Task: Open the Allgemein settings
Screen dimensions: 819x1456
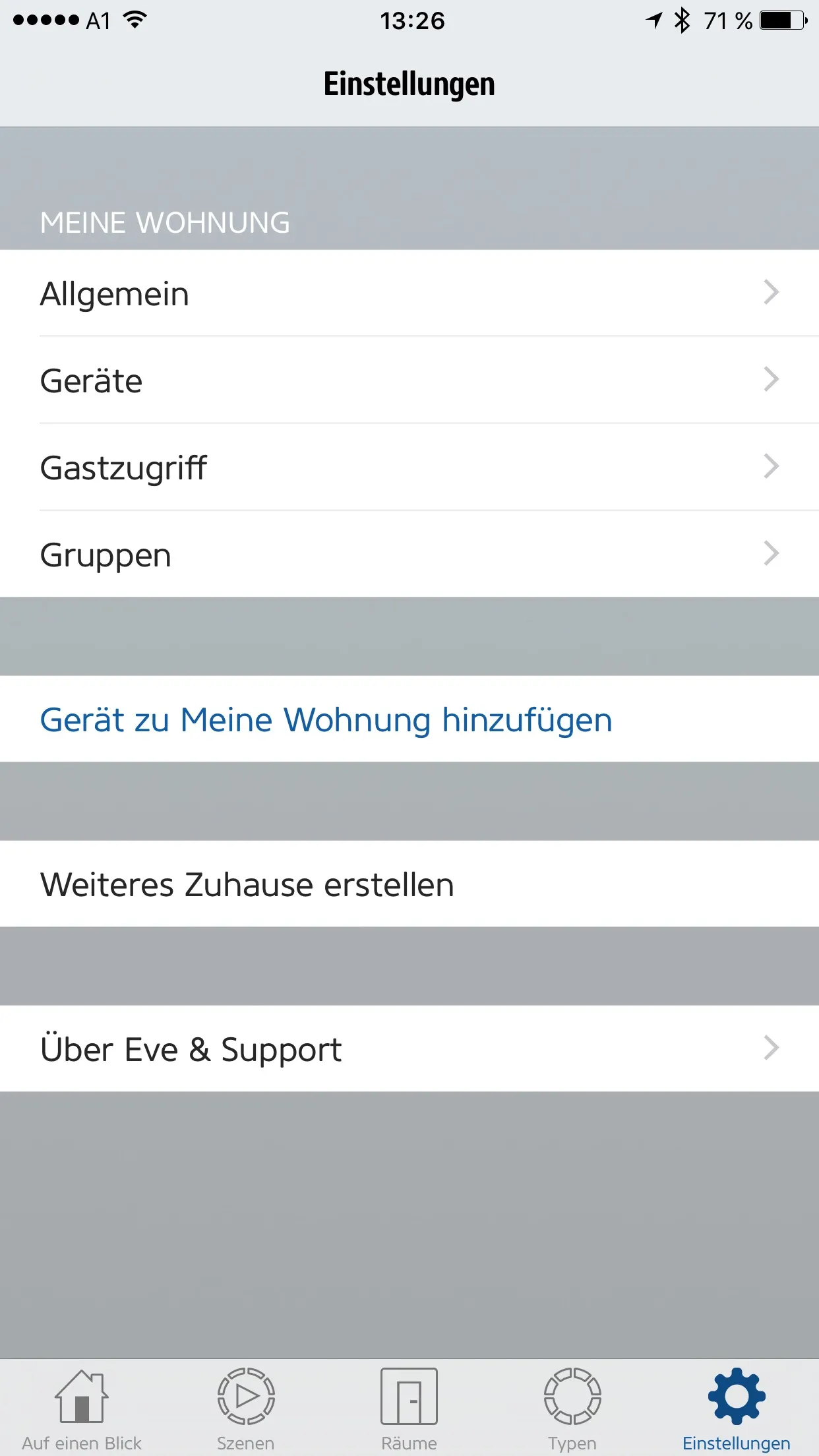Action: [409, 293]
